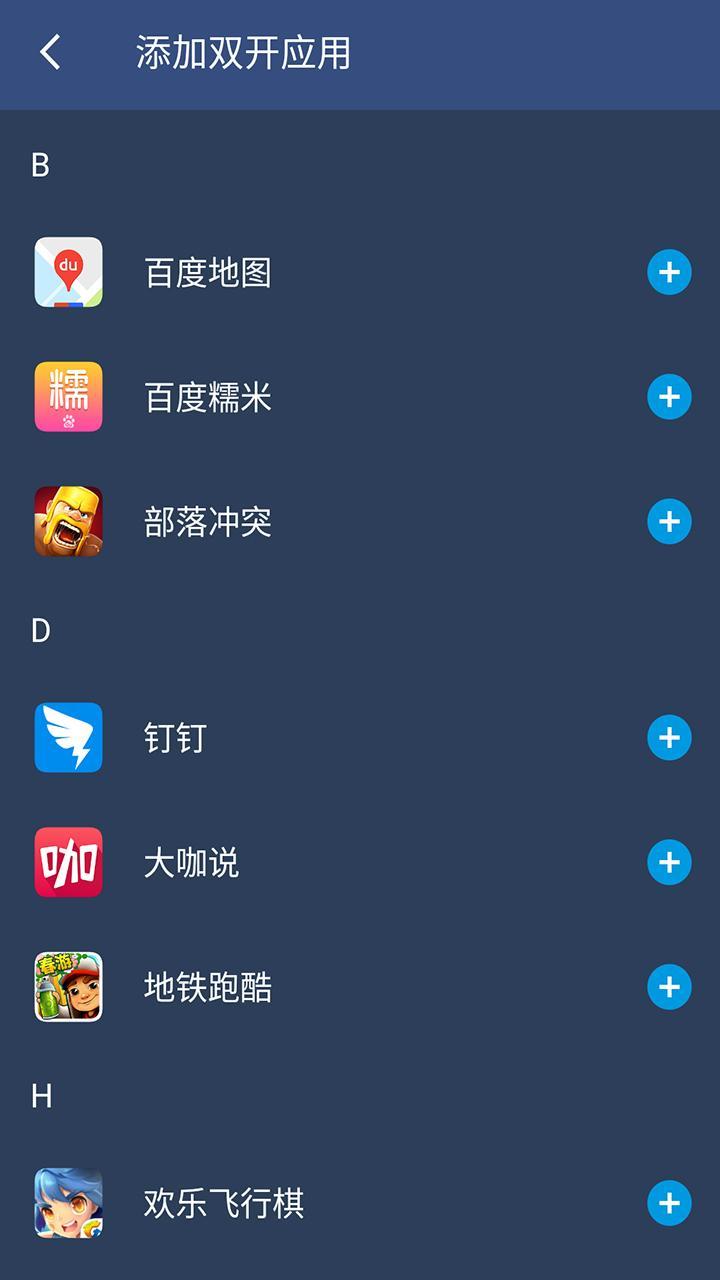This screenshot has height=1280, width=720.
Task: Add 百度地图 using its plus button
Action: pyautogui.click(x=668, y=270)
